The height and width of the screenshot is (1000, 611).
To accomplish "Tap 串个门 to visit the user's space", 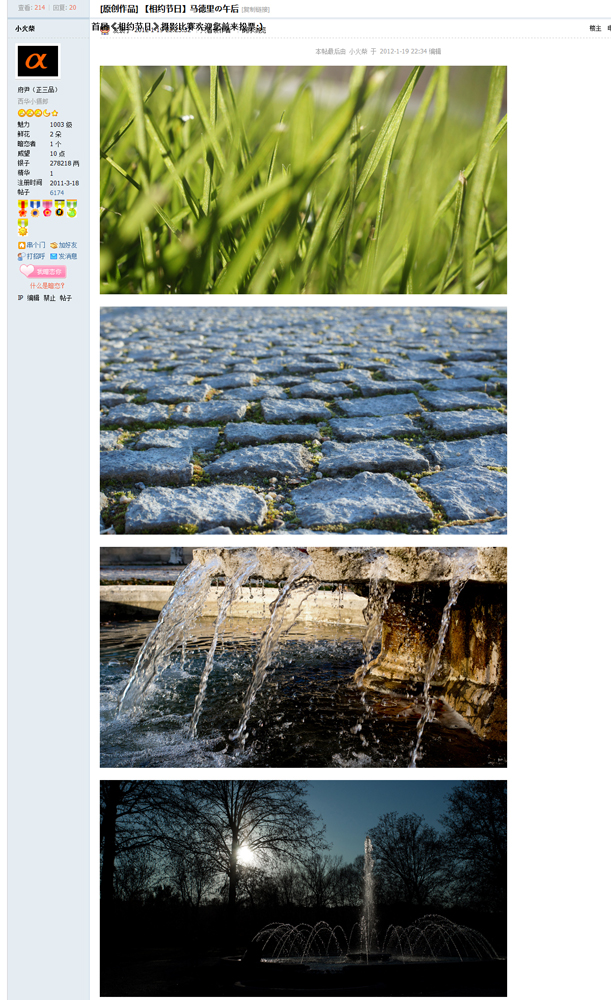I will pyautogui.click(x=32, y=245).
